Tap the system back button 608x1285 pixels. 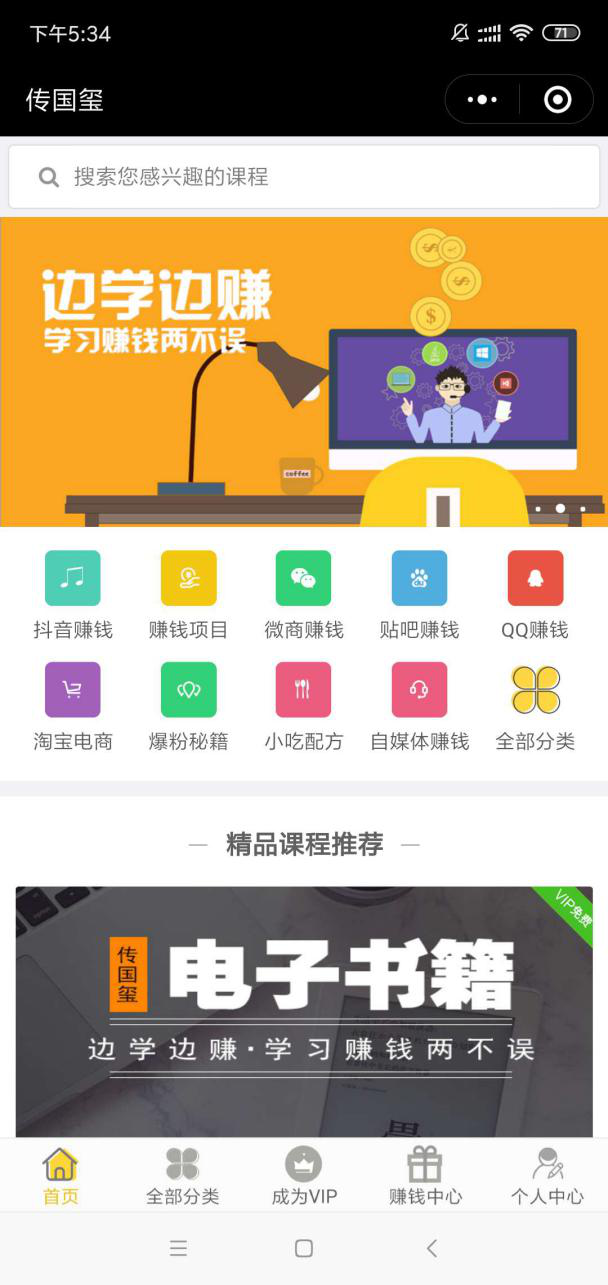point(432,1248)
